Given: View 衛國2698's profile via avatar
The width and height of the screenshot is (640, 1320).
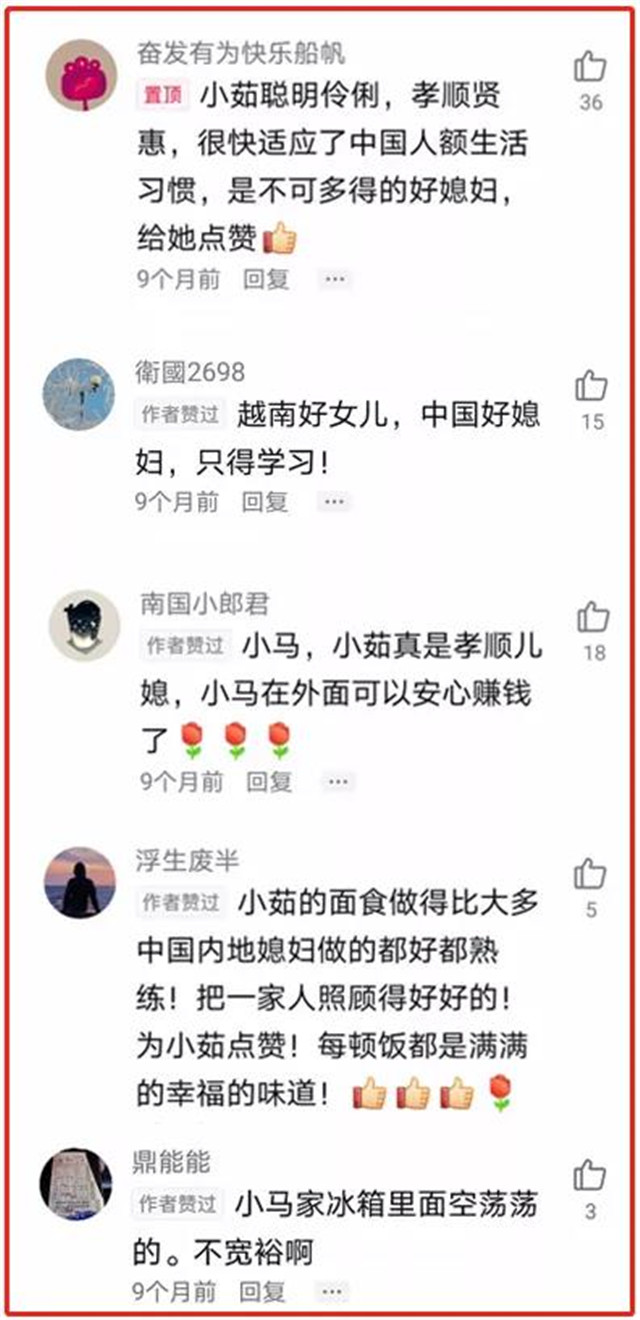Looking at the screenshot, I should [78, 394].
